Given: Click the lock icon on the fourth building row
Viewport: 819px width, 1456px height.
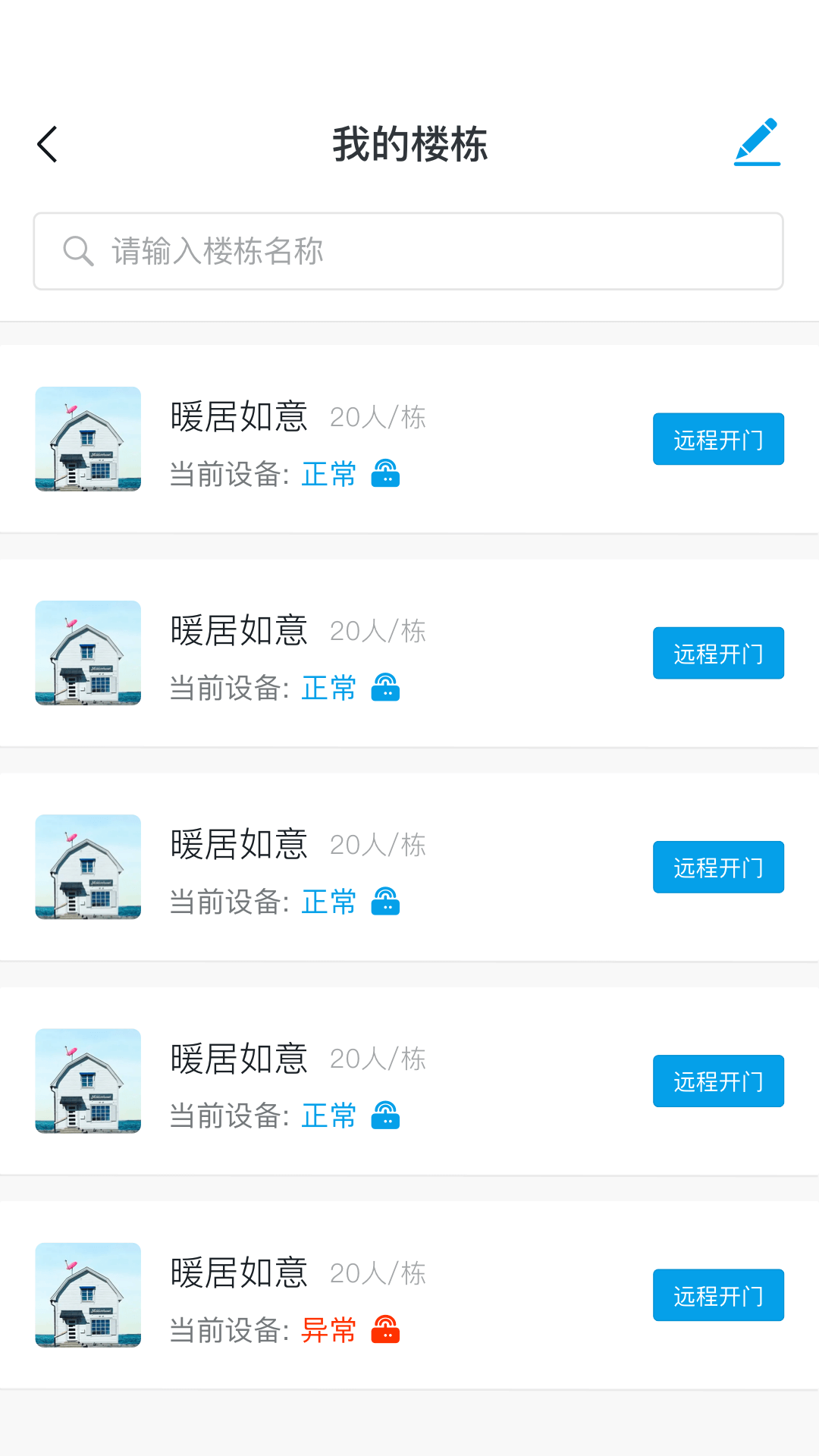Looking at the screenshot, I should (x=386, y=1116).
